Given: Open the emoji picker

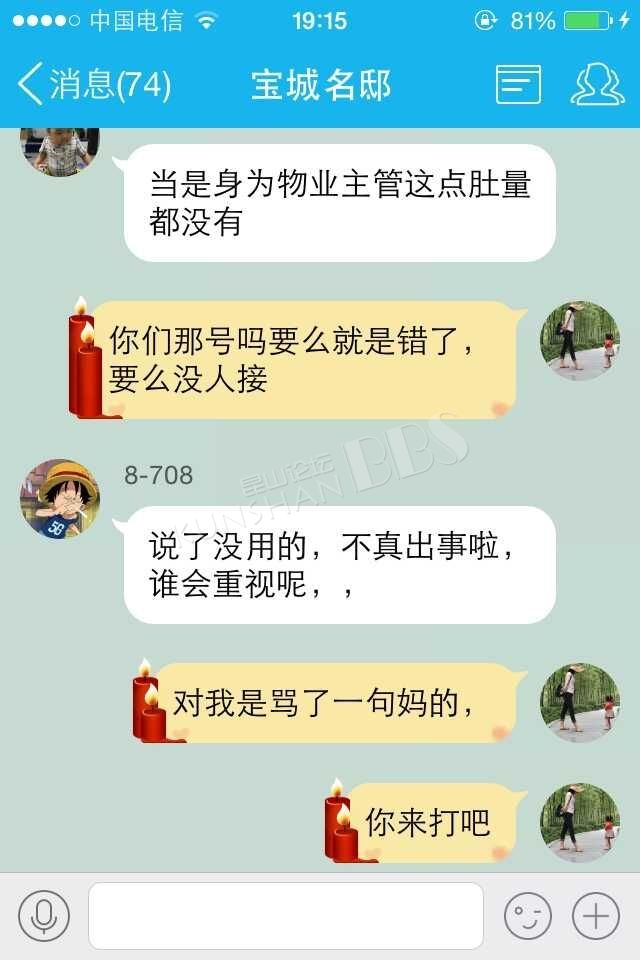Looking at the screenshot, I should pyautogui.click(x=528, y=915).
